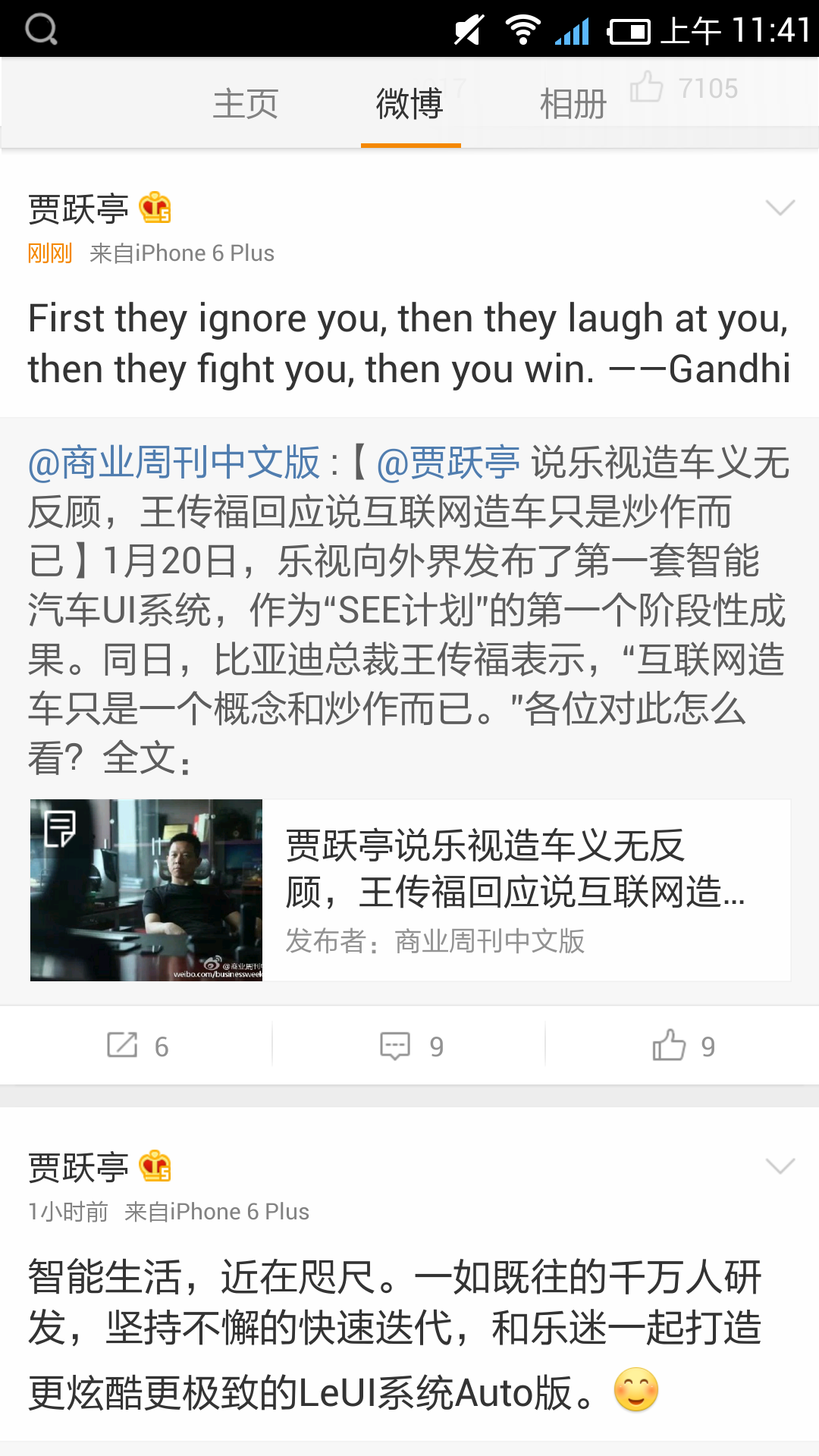
Task: Expand options on the 智能生活 post
Action: click(x=780, y=1166)
